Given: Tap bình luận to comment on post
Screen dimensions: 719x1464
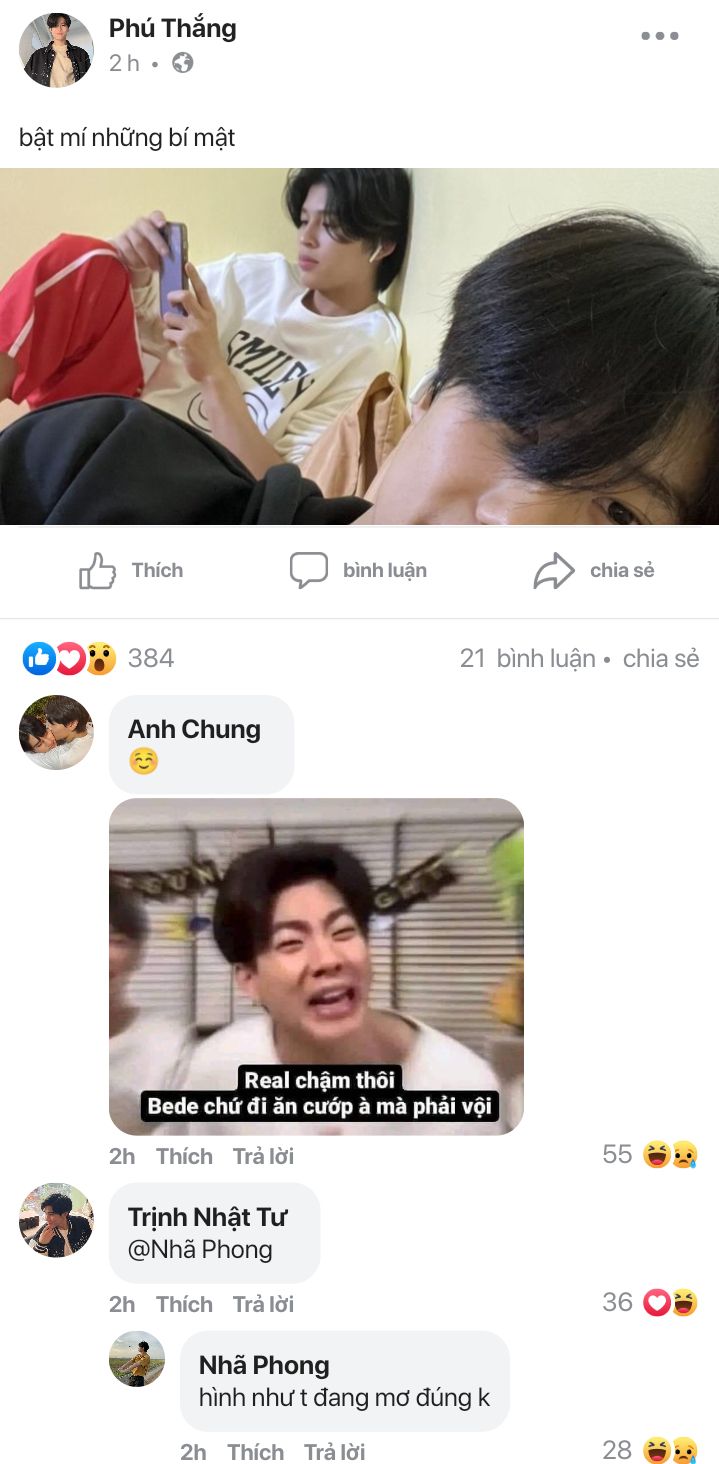Looking at the screenshot, I should coord(358,571).
